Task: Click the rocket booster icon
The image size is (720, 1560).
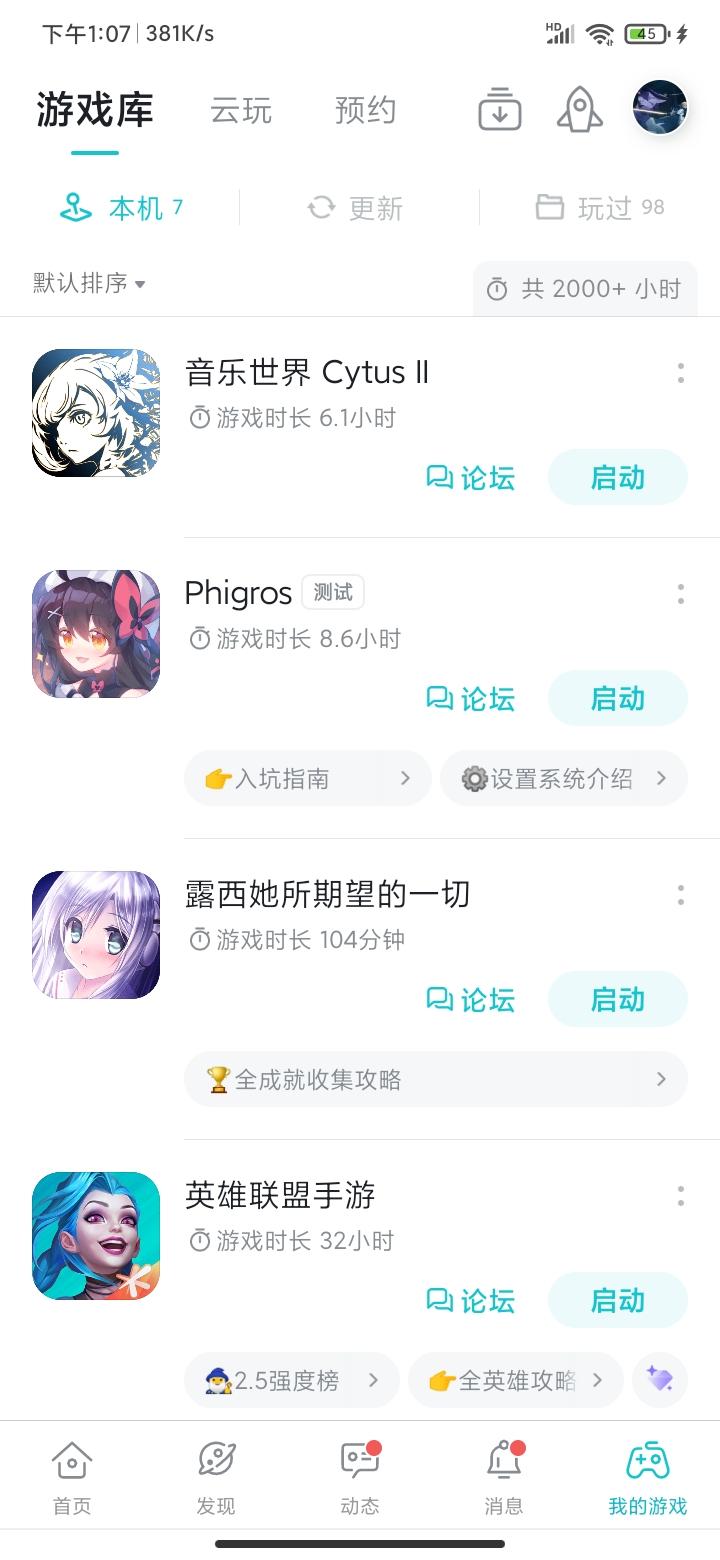Action: point(579,110)
